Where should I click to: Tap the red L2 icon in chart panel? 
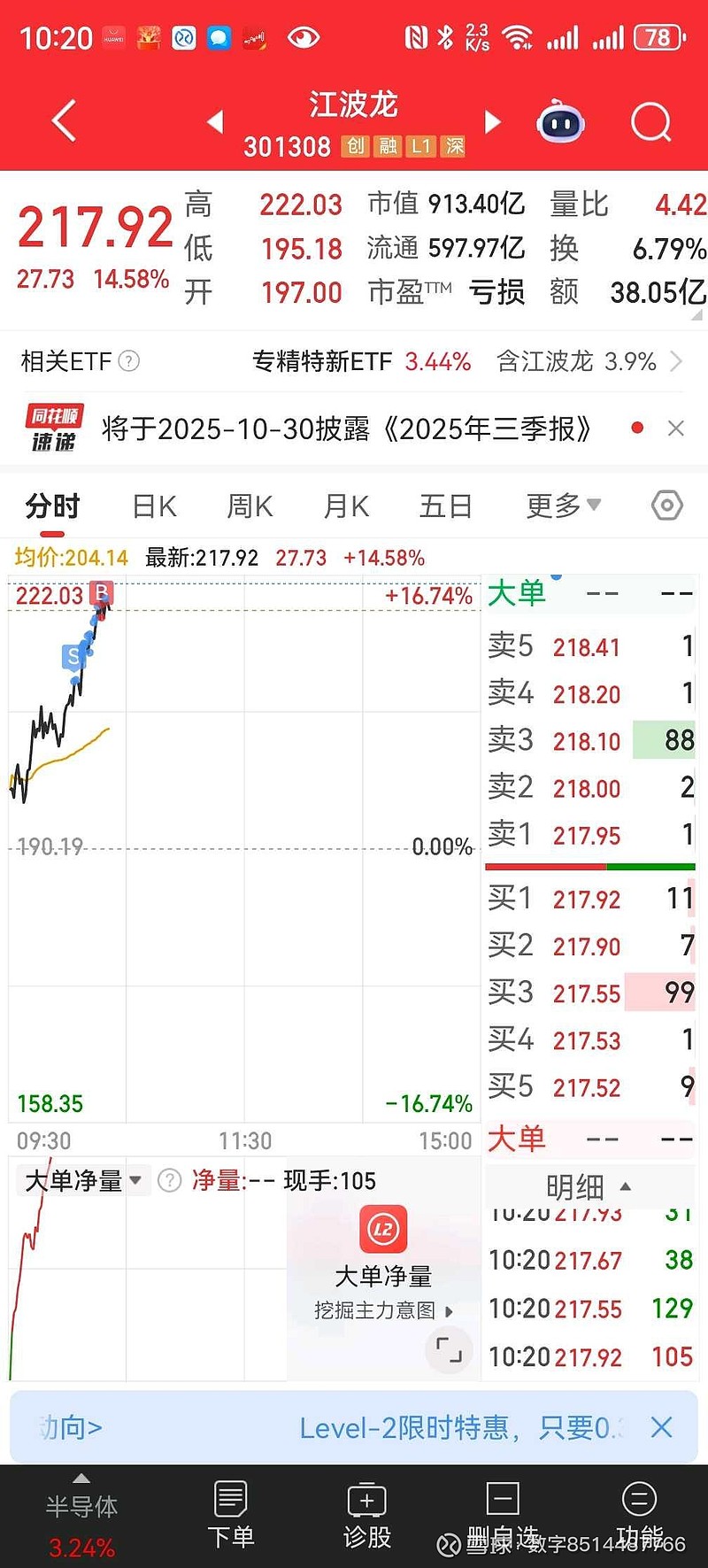click(x=382, y=1229)
